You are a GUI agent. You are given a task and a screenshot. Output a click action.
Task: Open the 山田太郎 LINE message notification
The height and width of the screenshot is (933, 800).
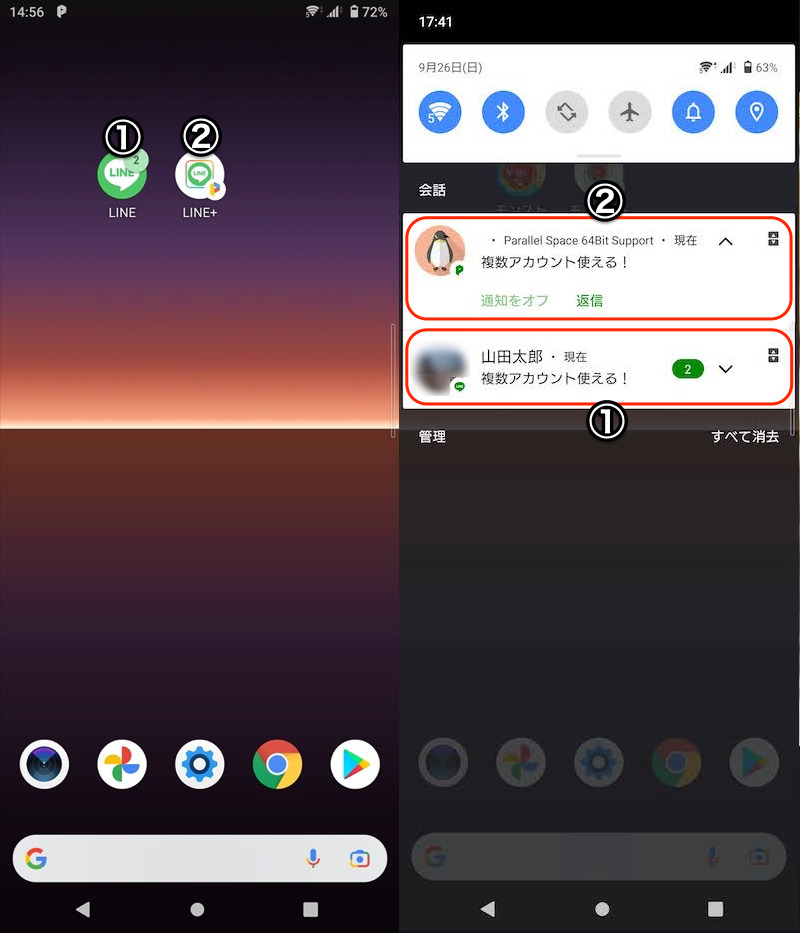coord(555,368)
